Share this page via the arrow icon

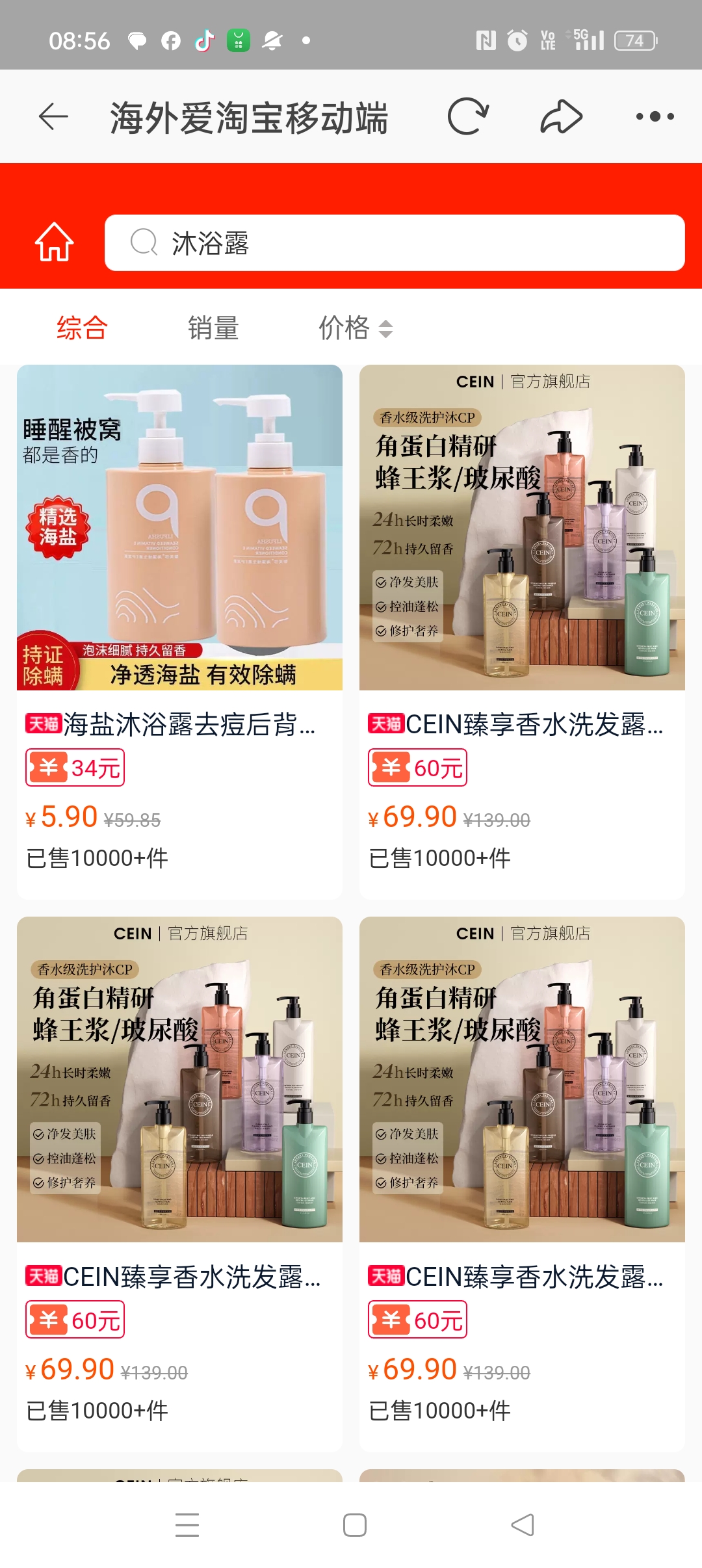561,117
